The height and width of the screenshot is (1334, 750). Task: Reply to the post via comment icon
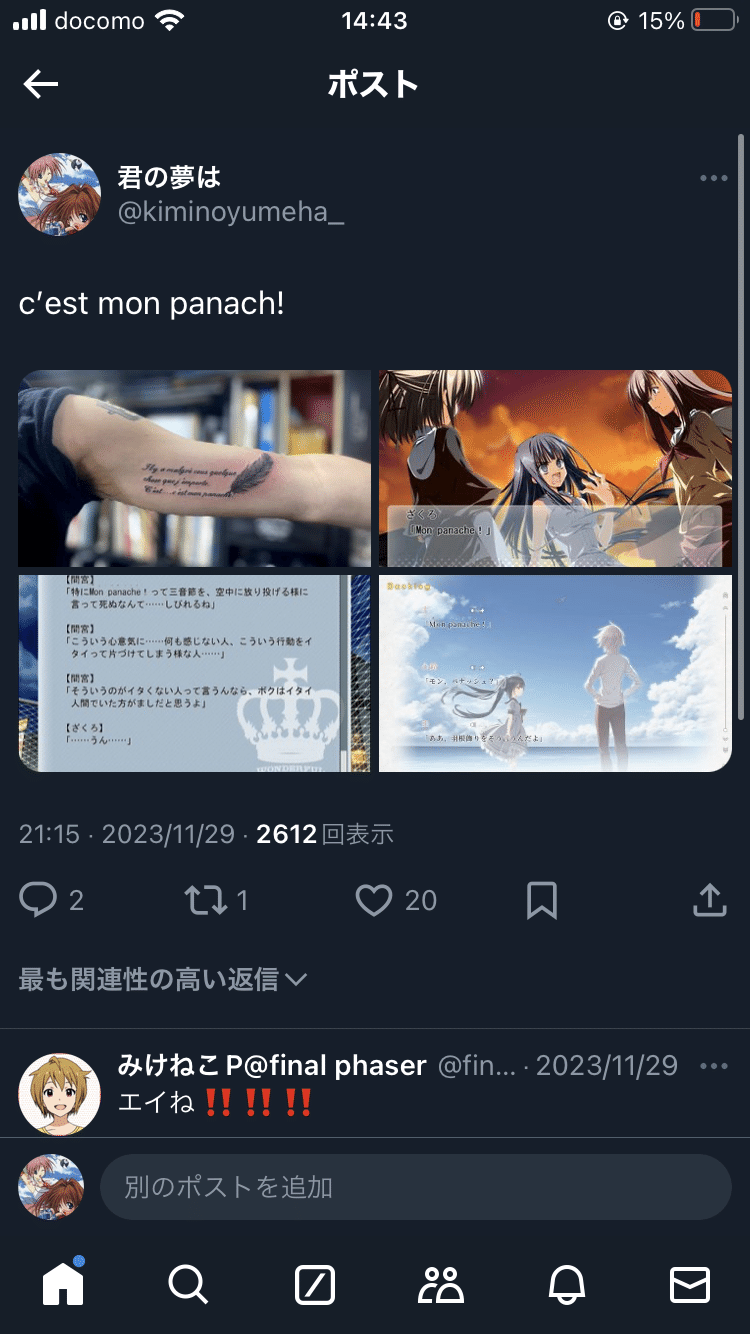point(39,900)
